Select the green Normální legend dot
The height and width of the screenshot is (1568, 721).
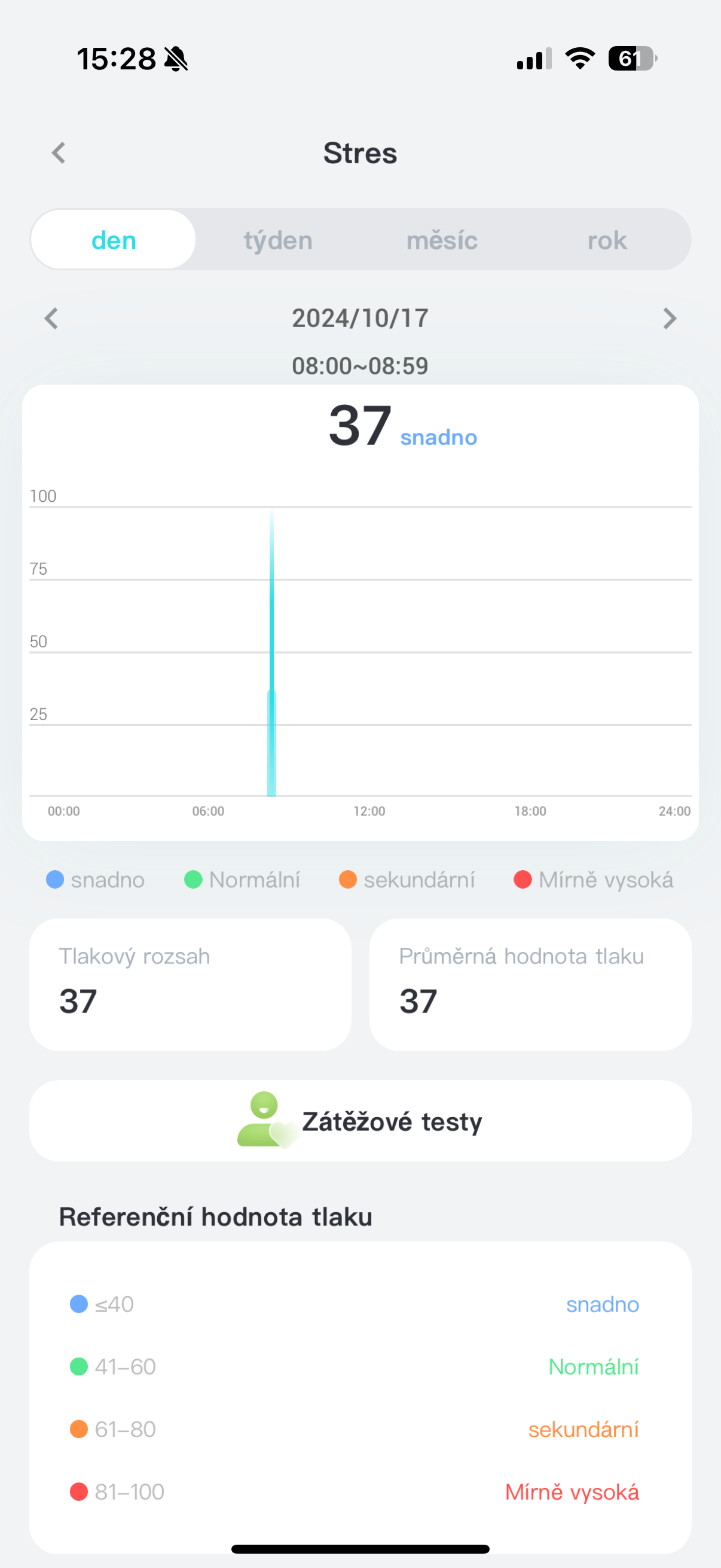pyautogui.click(x=194, y=880)
